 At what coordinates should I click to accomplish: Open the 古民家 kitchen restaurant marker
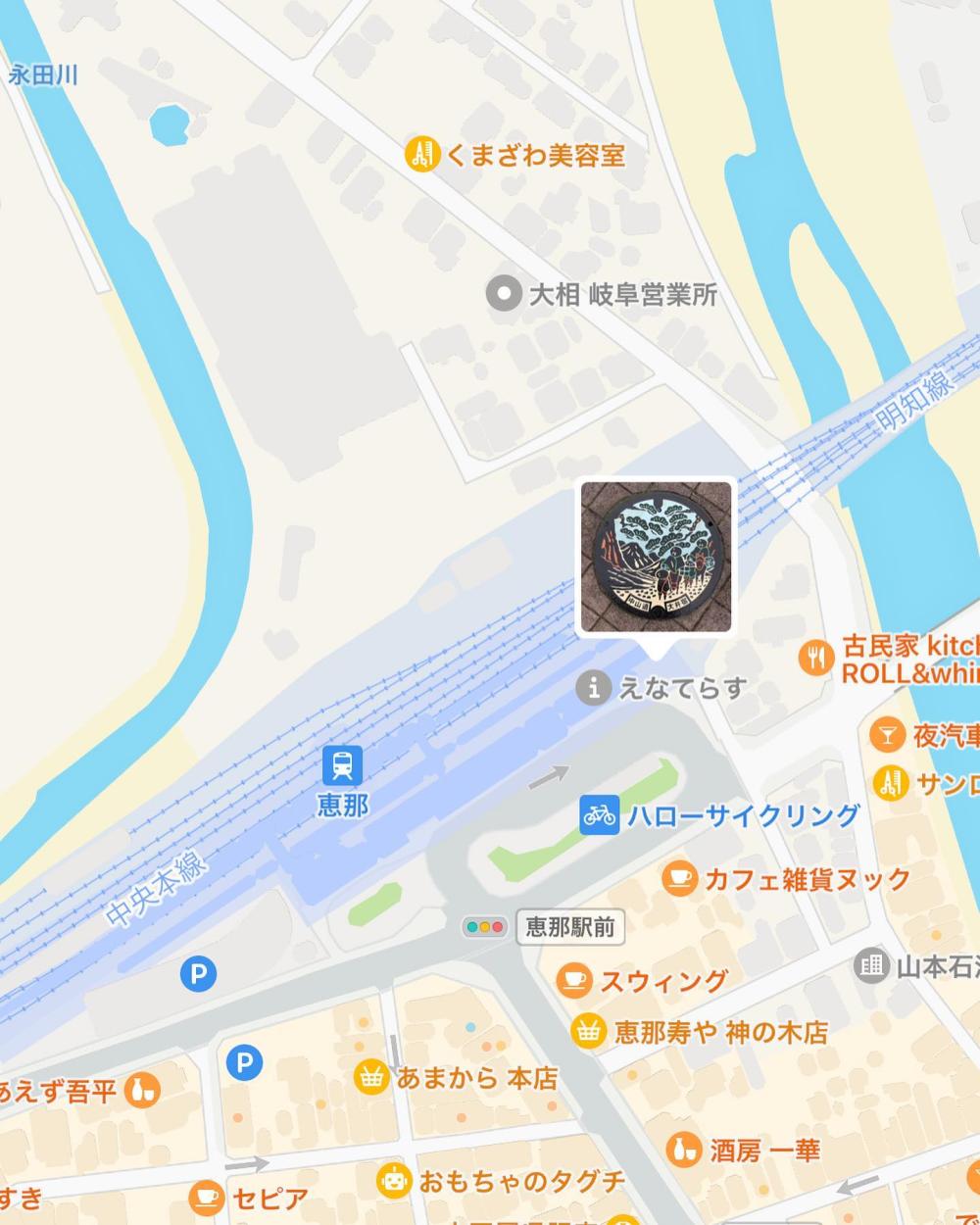pos(815,659)
